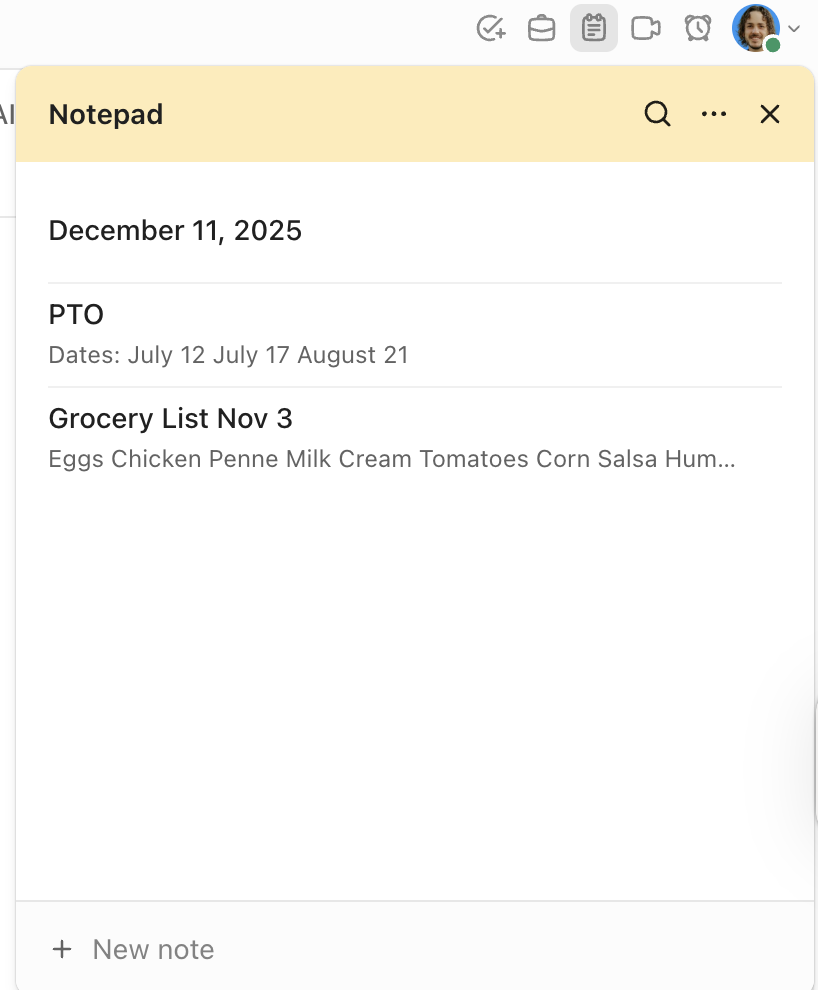Expand the account chevron dropdown
The image size is (818, 990).
point(794,29)
